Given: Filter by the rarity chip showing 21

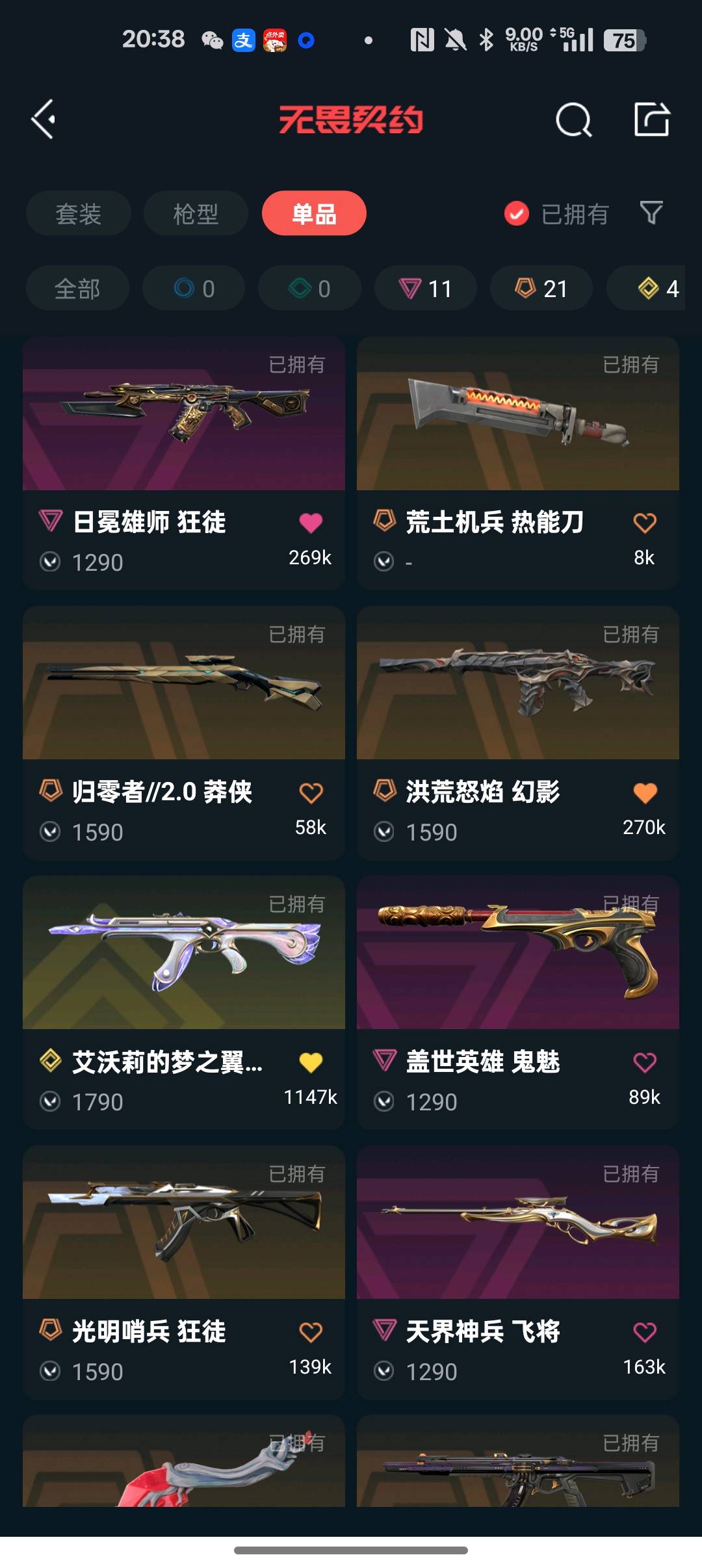Looking at the screenshot, I should pyautogui.click(x=541, y=289).
